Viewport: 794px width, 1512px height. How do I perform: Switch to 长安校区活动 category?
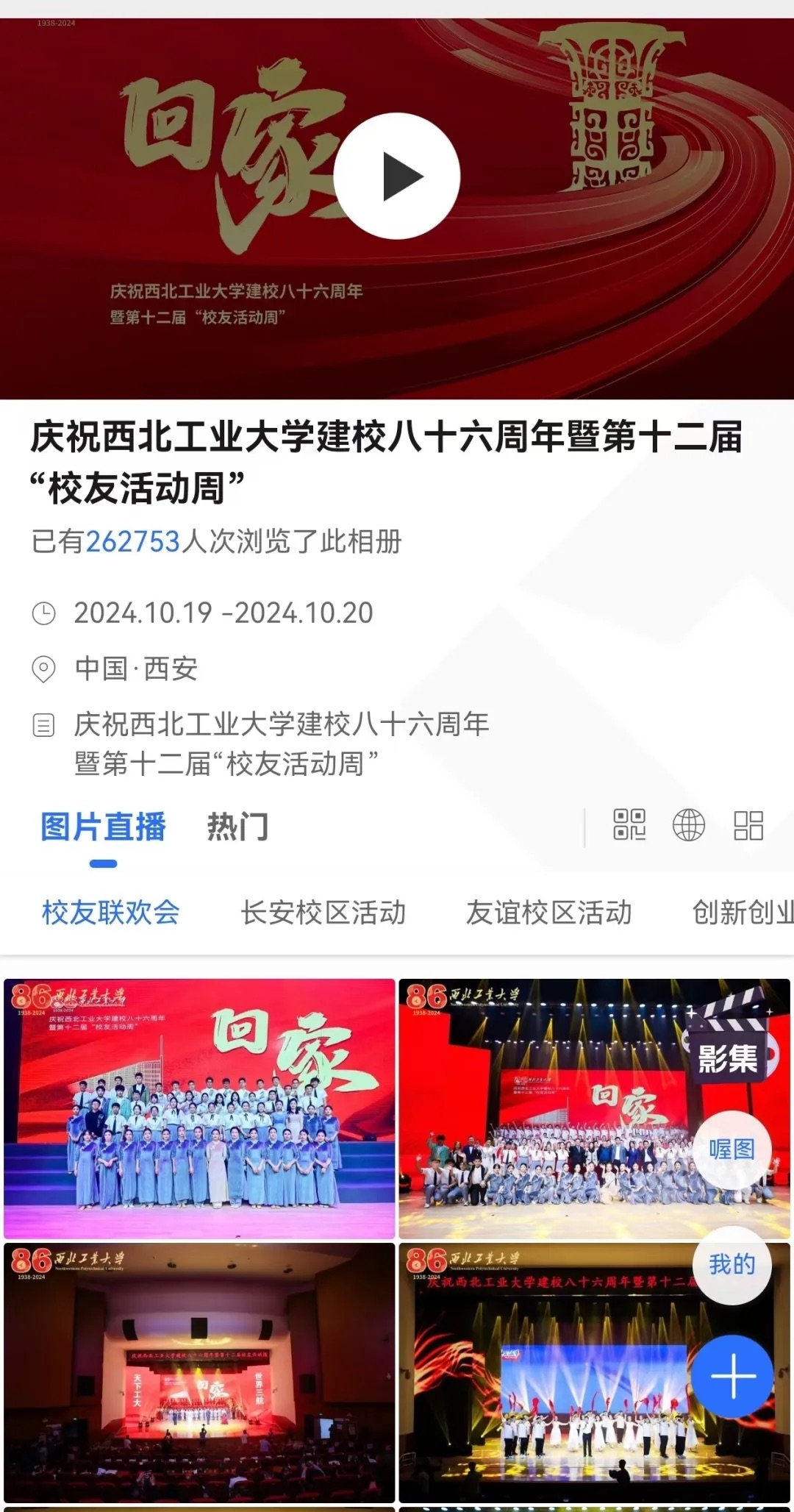click(323, 913)
